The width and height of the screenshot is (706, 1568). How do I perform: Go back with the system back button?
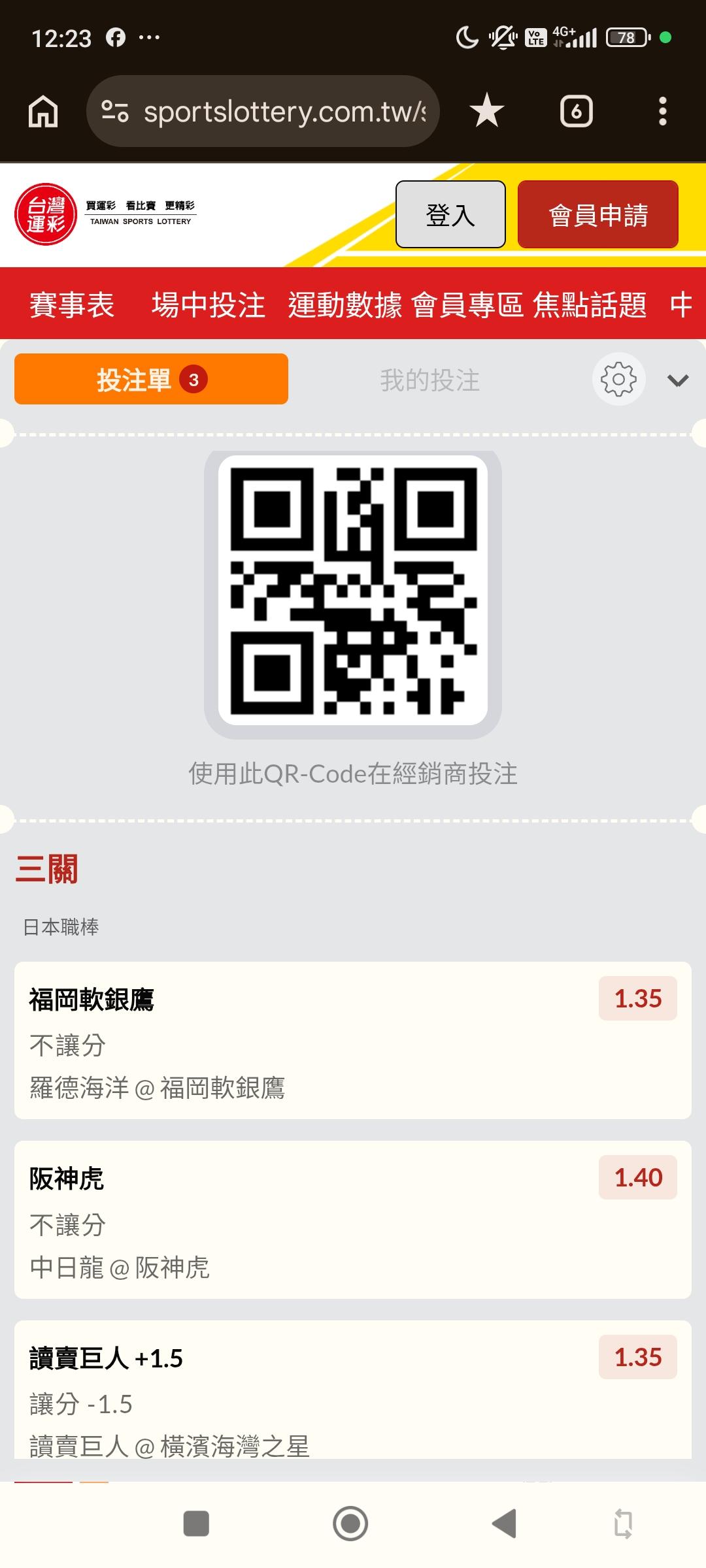pos(504,1524)
